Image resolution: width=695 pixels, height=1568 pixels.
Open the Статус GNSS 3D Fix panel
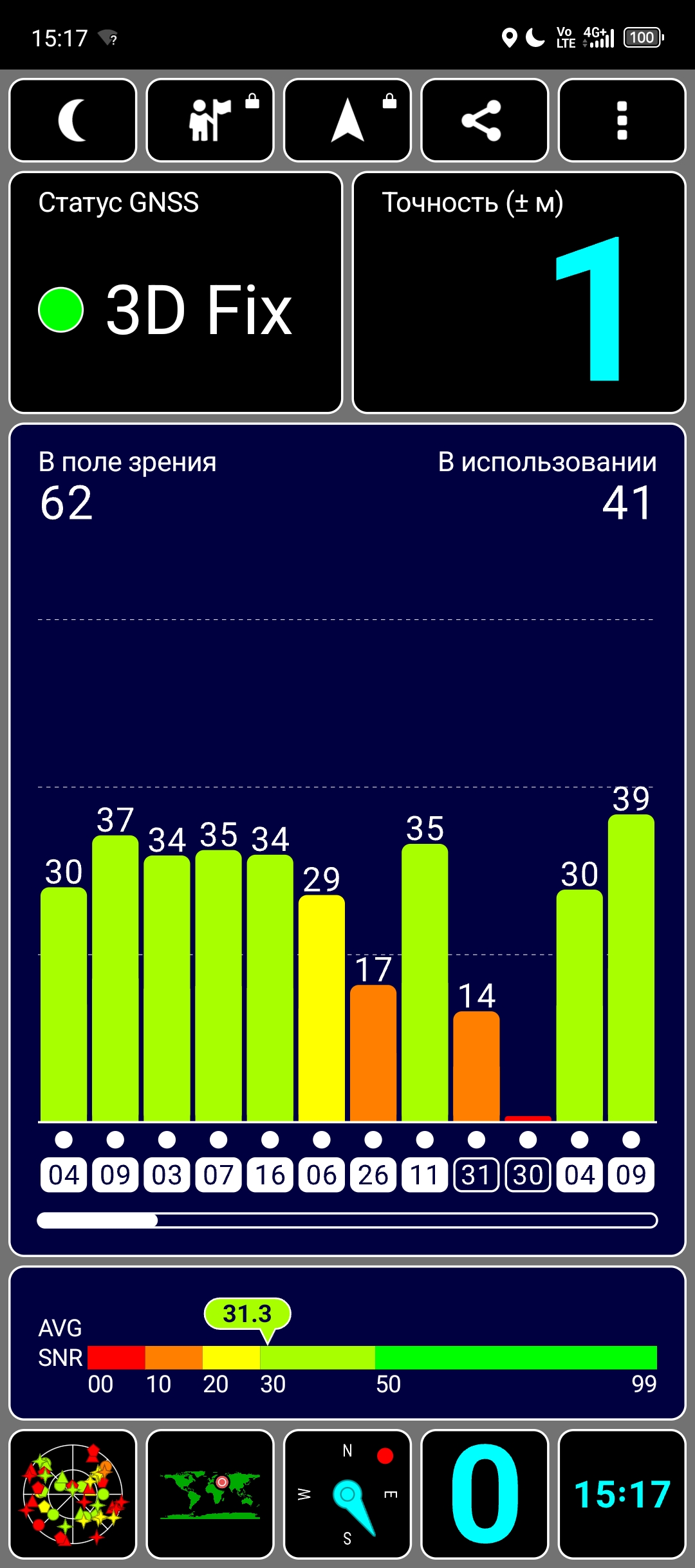[176, 292]
